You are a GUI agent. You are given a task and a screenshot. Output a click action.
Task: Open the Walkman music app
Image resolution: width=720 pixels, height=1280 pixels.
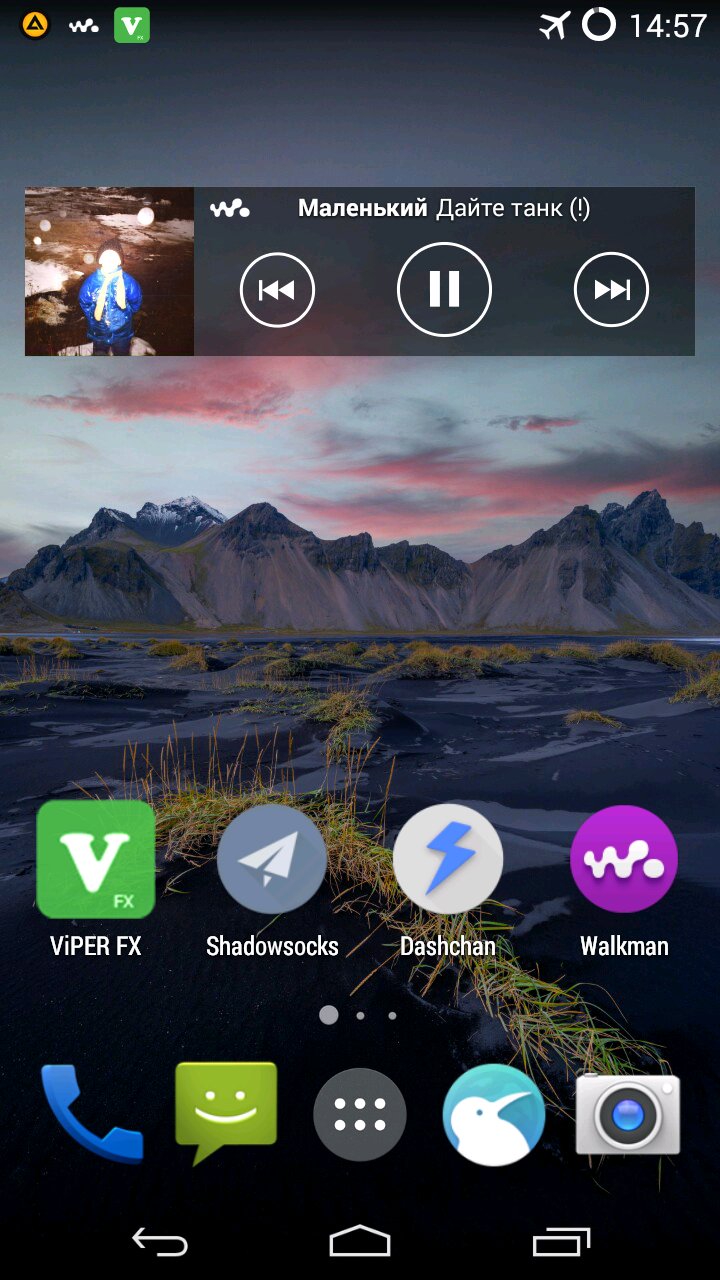(x=624, y=861)
